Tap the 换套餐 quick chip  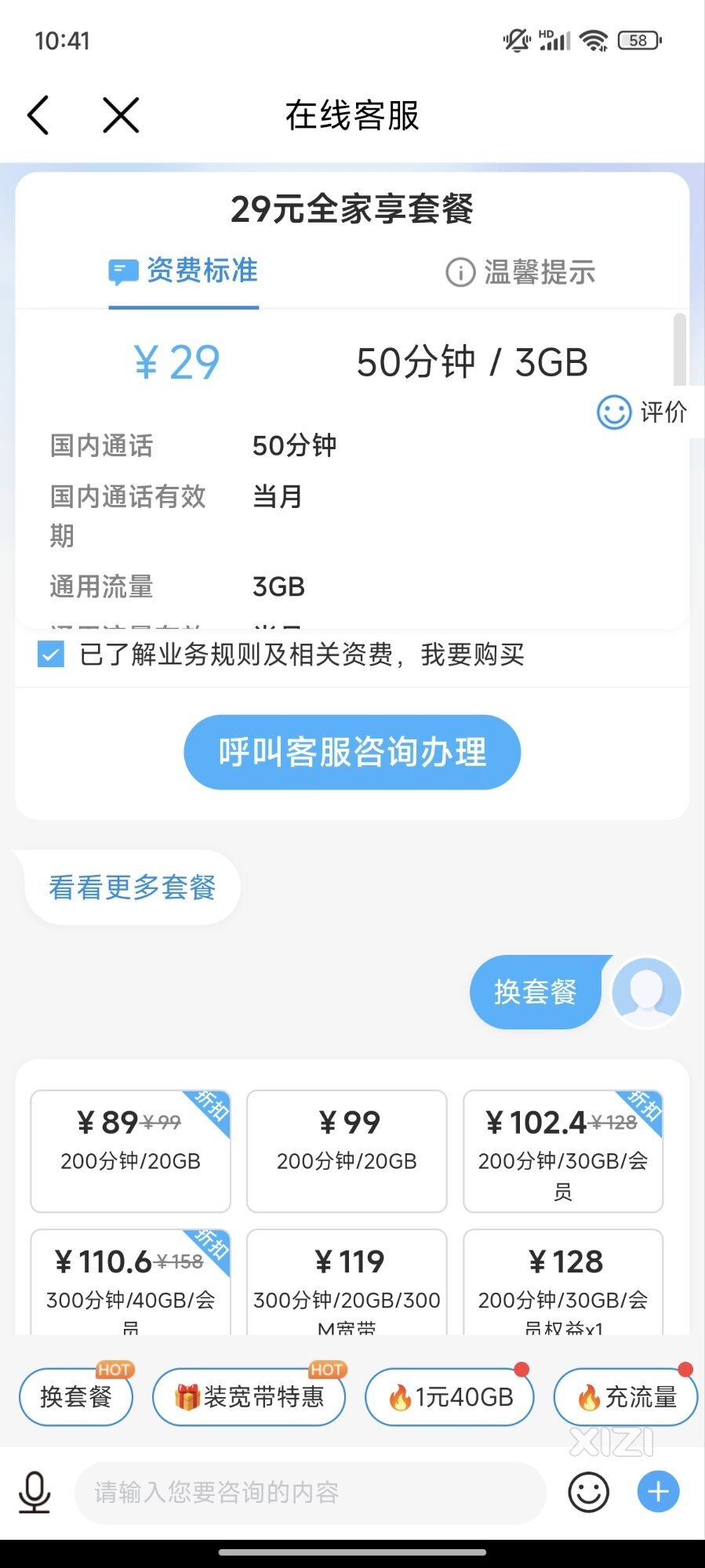click(76, 1396)
